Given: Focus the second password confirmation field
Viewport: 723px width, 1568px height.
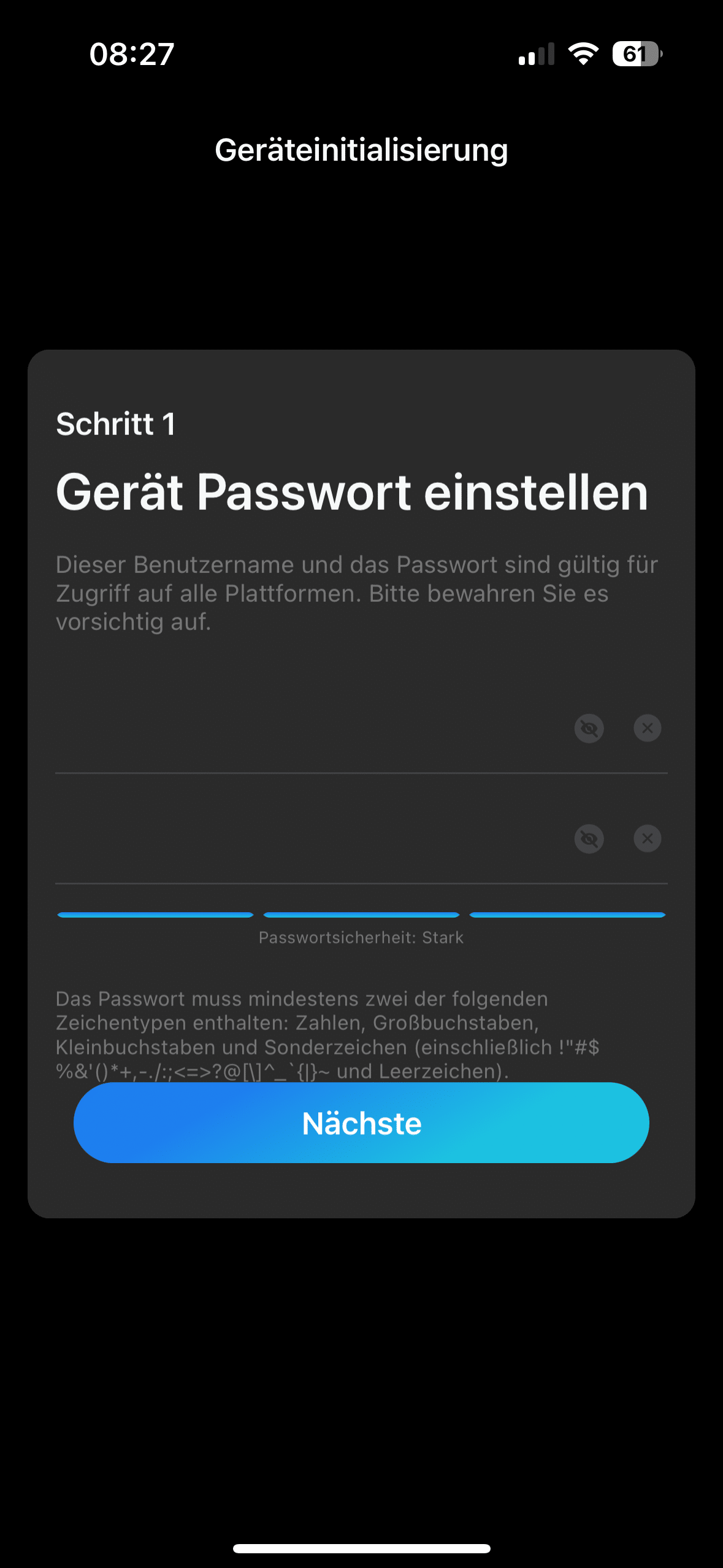Looking at the screenshot, I should (307, 839).
